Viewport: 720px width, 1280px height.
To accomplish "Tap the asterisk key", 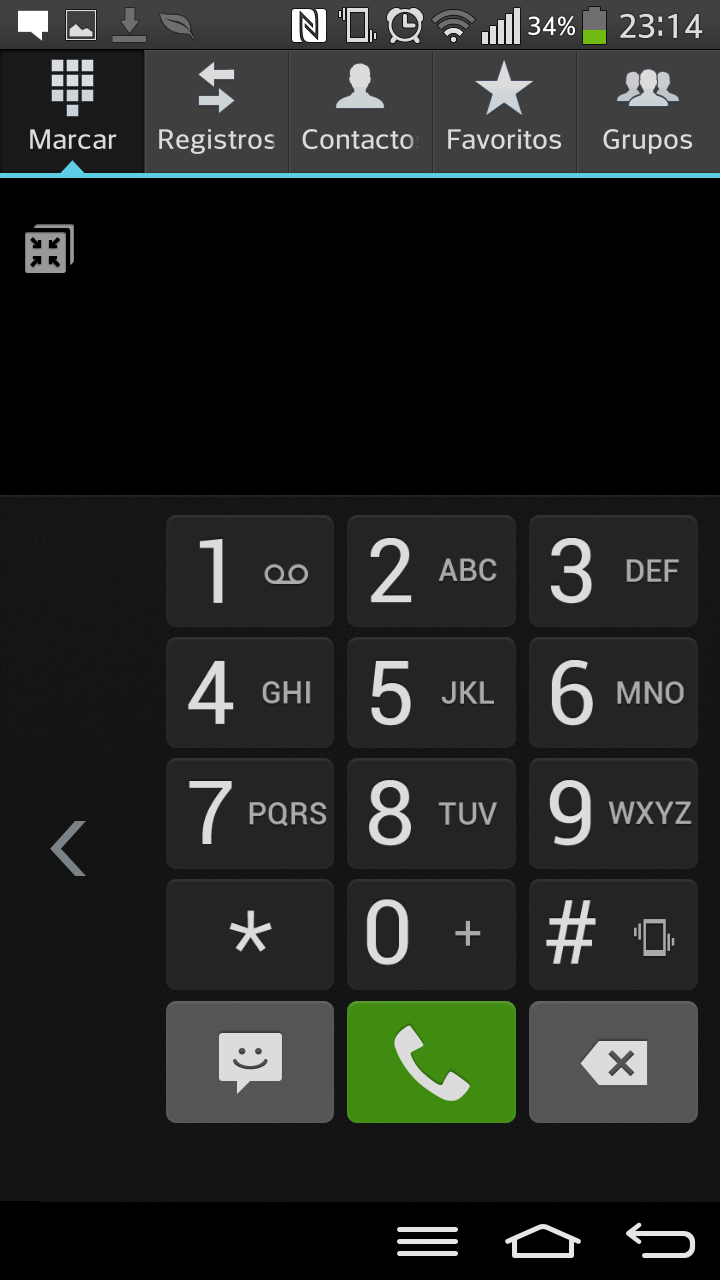I will (250, 934).
